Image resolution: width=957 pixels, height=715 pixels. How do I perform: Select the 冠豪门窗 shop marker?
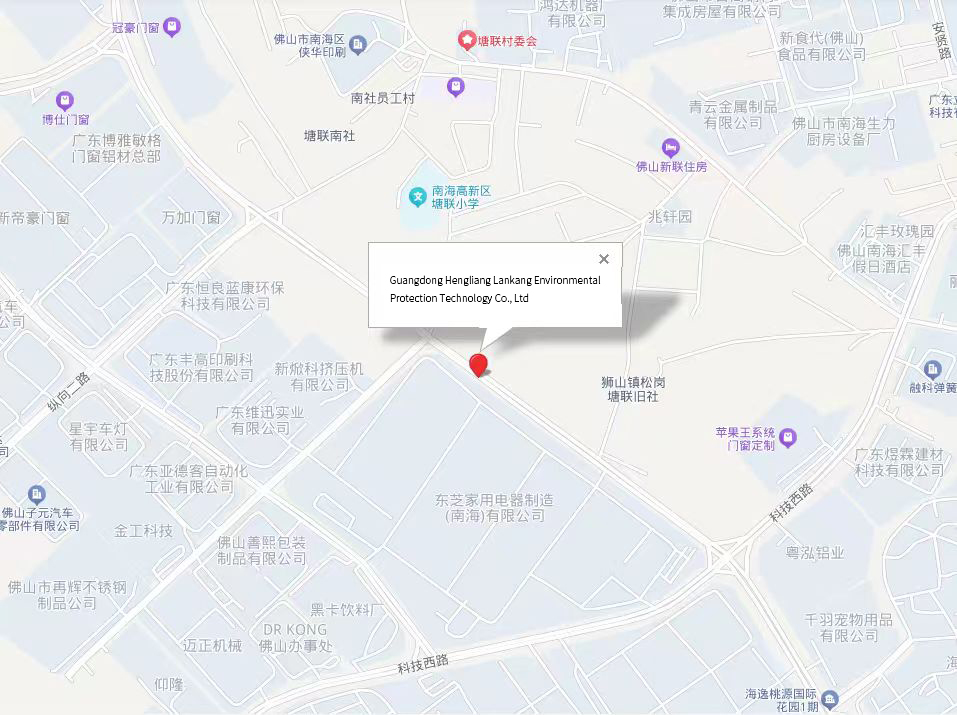click(x=172, y=27)
